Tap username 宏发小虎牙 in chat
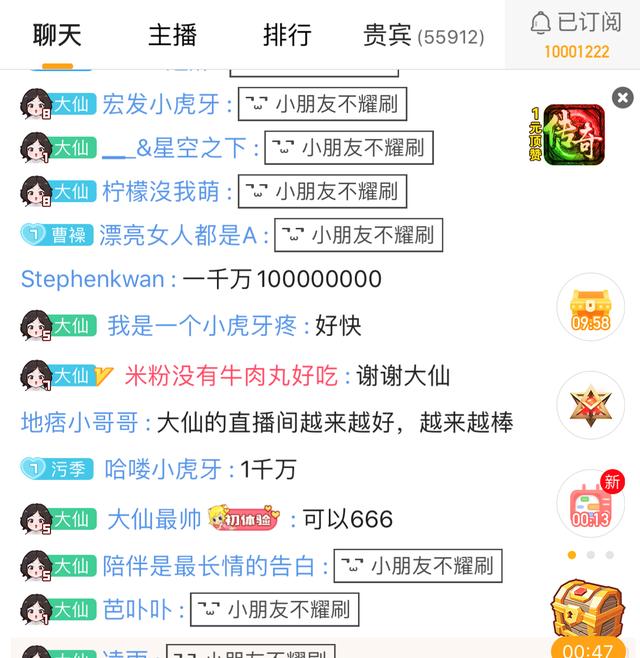 click(166, 103)
